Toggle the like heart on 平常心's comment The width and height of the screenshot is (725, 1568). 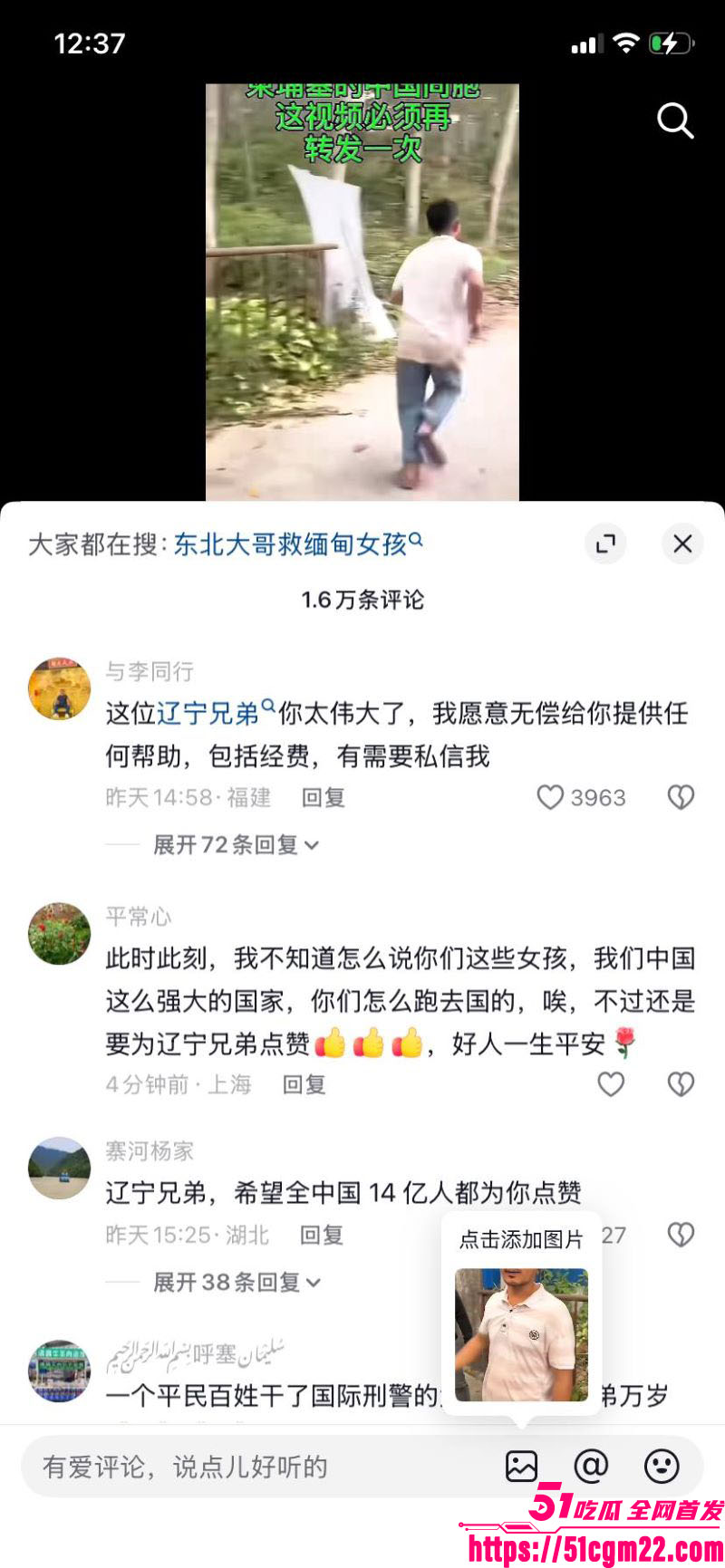coord(610,1083)
